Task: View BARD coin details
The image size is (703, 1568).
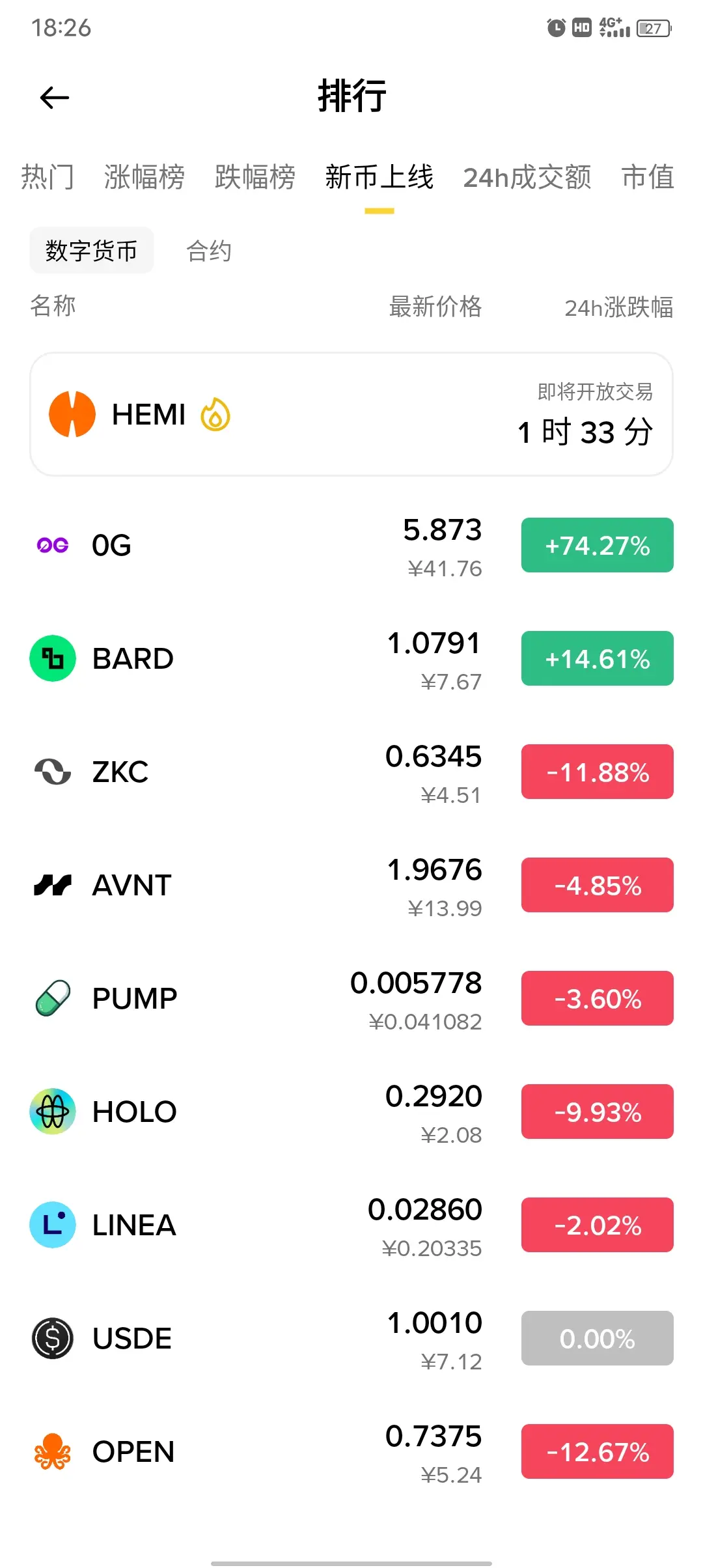Action: coord(260,659)
